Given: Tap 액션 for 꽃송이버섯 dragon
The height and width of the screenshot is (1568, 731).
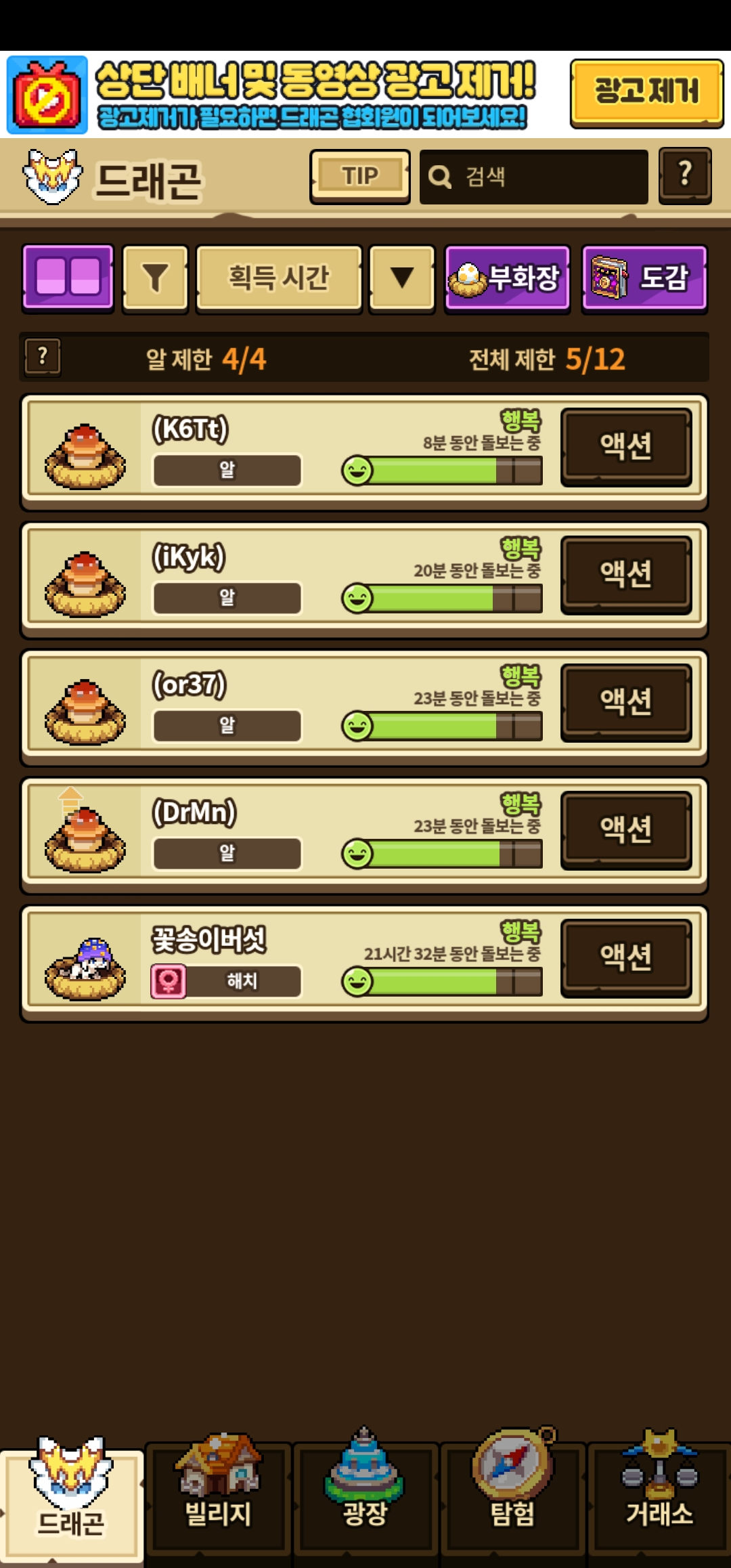Looking at the screenshot, I should [x=626, y=957].
